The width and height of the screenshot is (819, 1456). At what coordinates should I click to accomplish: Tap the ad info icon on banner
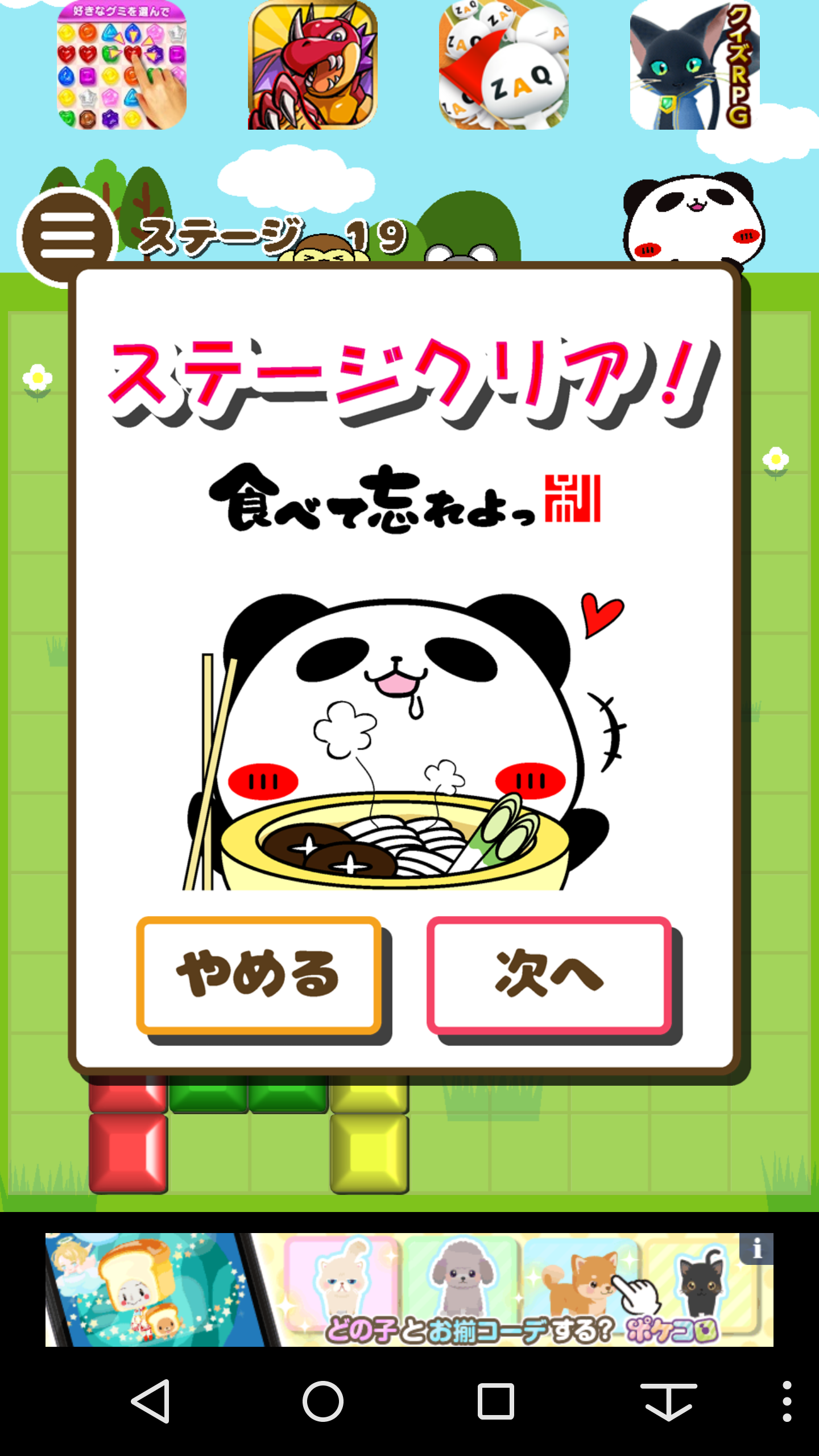[756, 1249]
